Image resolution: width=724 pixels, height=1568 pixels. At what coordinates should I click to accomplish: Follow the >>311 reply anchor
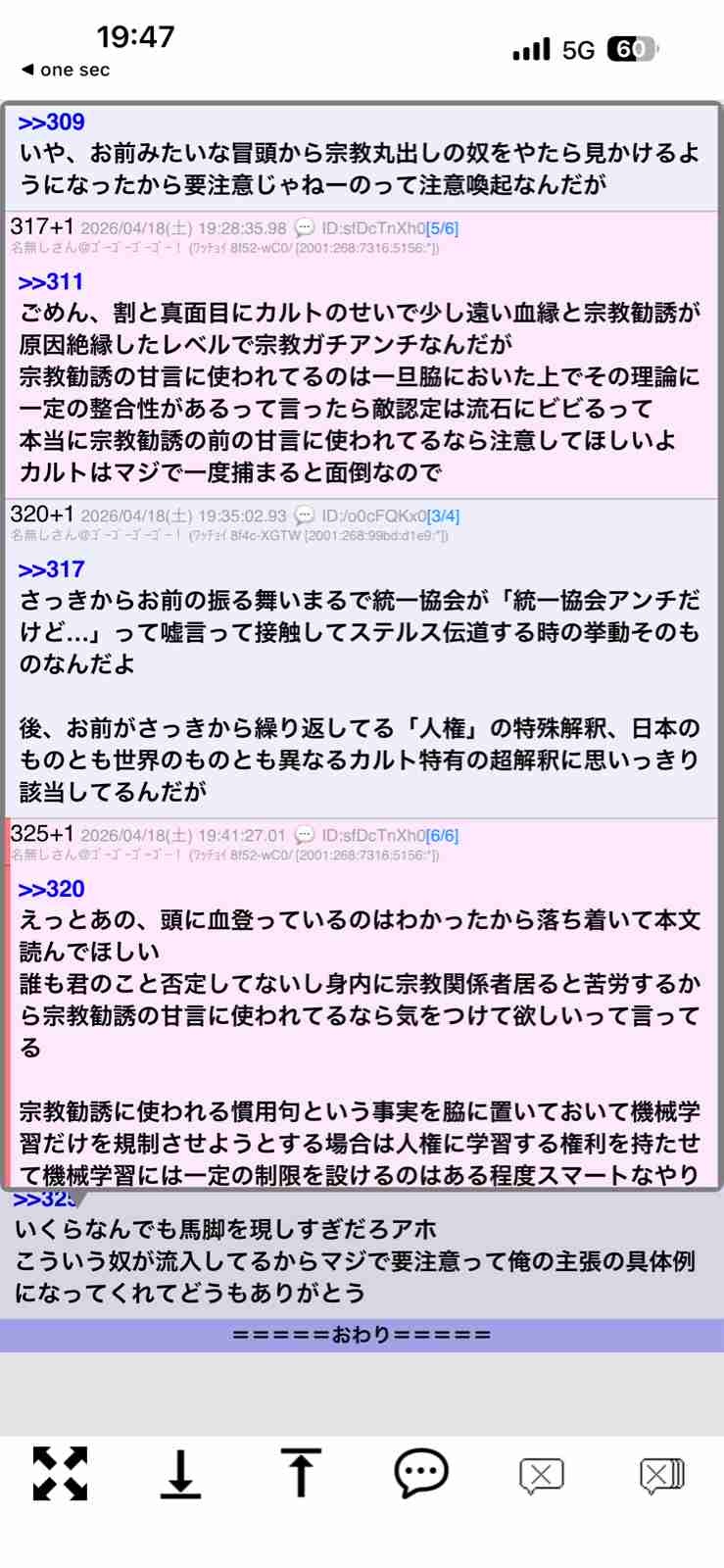pyautogui.click(x=51, y=282)
